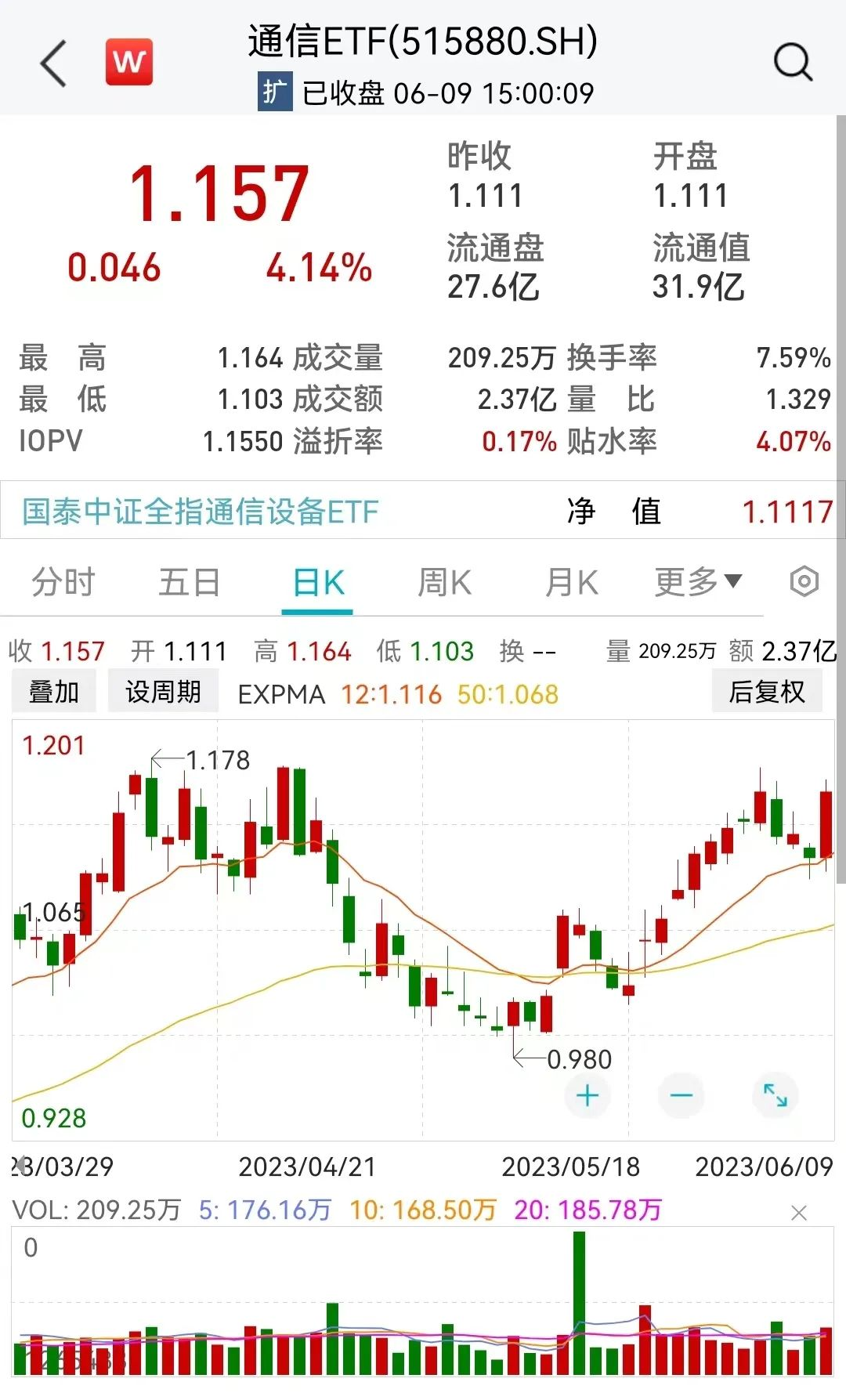The image size is (846, 1400).
Task: Go back using the arrow icon
Action: click(x=54, y=63)
